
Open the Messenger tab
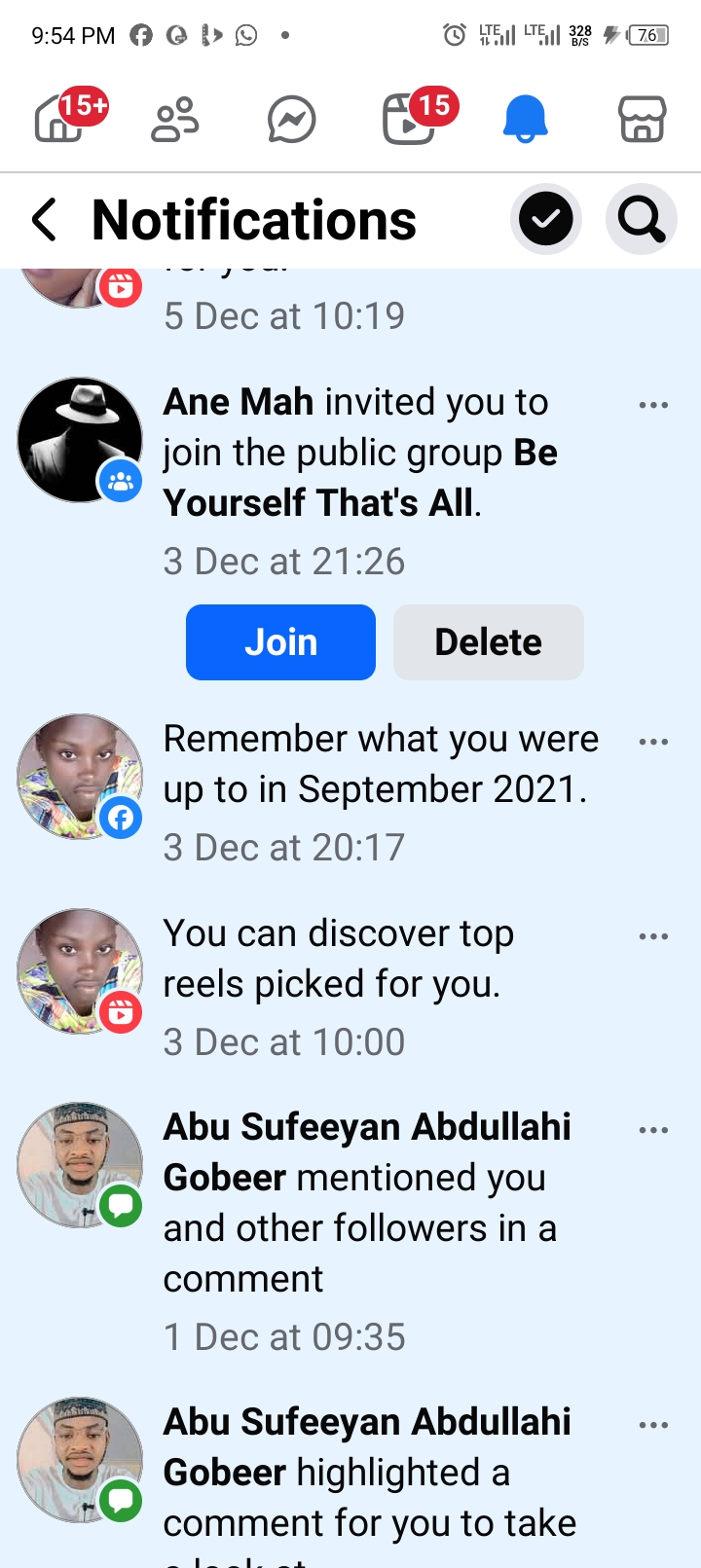point(291,121)
